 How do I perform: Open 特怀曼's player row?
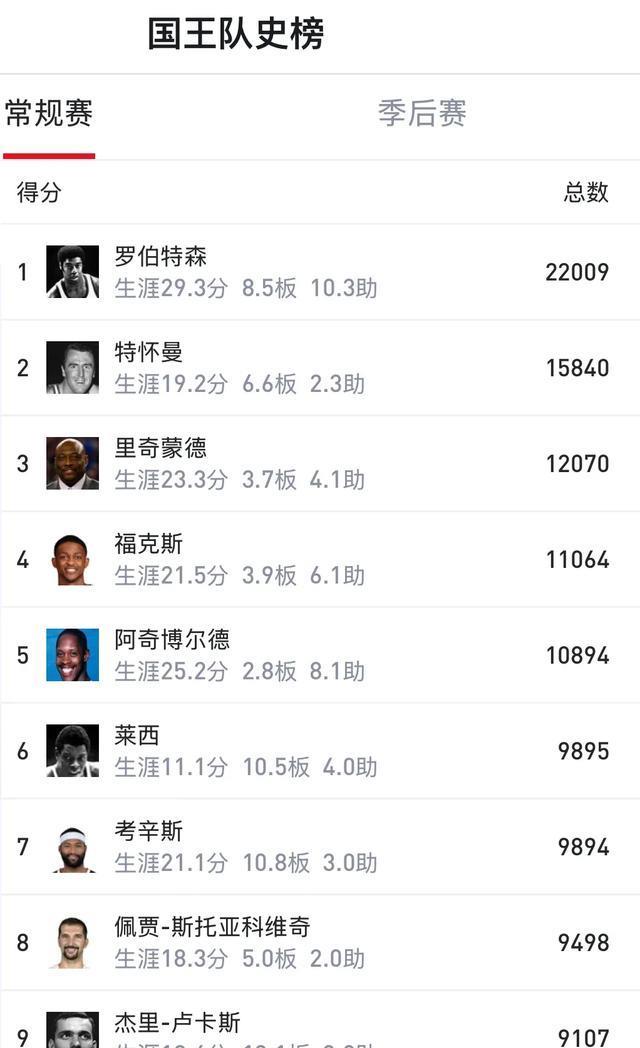click(320, 368)
